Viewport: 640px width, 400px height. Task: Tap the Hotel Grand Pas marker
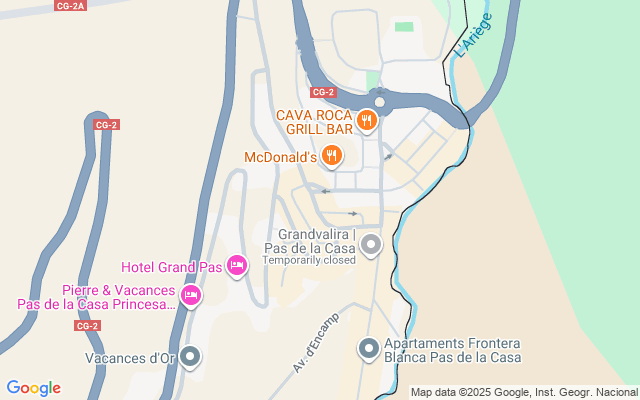pos(237,266)
